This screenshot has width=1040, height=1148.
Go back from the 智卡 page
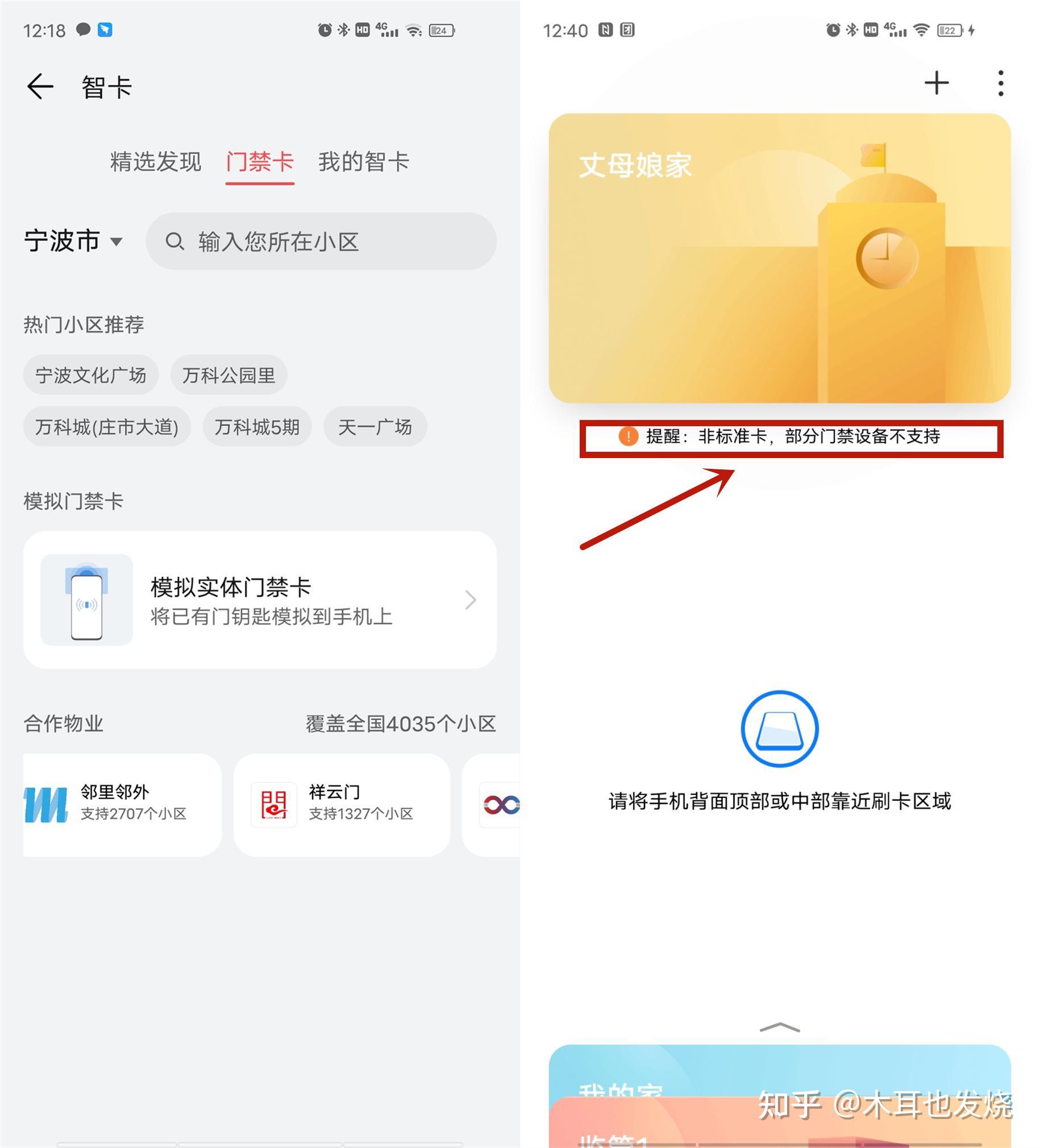pos(40,87)
